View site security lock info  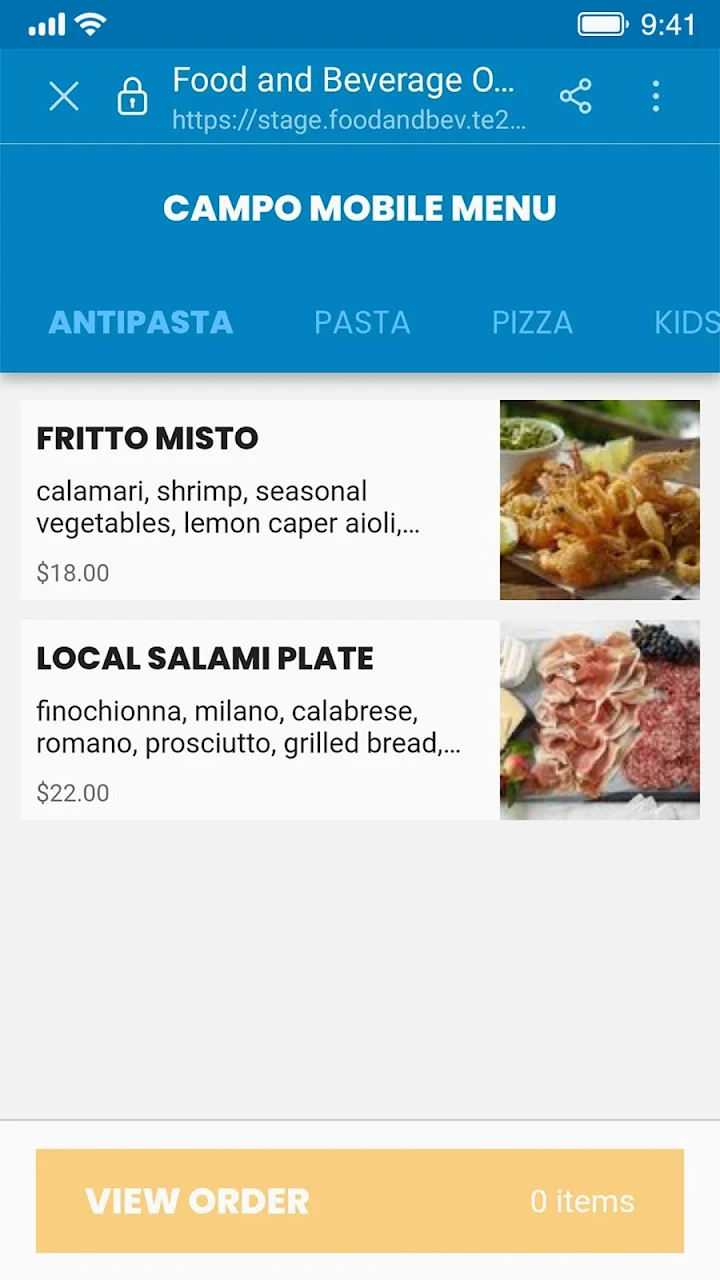click(x=132, y=97)
